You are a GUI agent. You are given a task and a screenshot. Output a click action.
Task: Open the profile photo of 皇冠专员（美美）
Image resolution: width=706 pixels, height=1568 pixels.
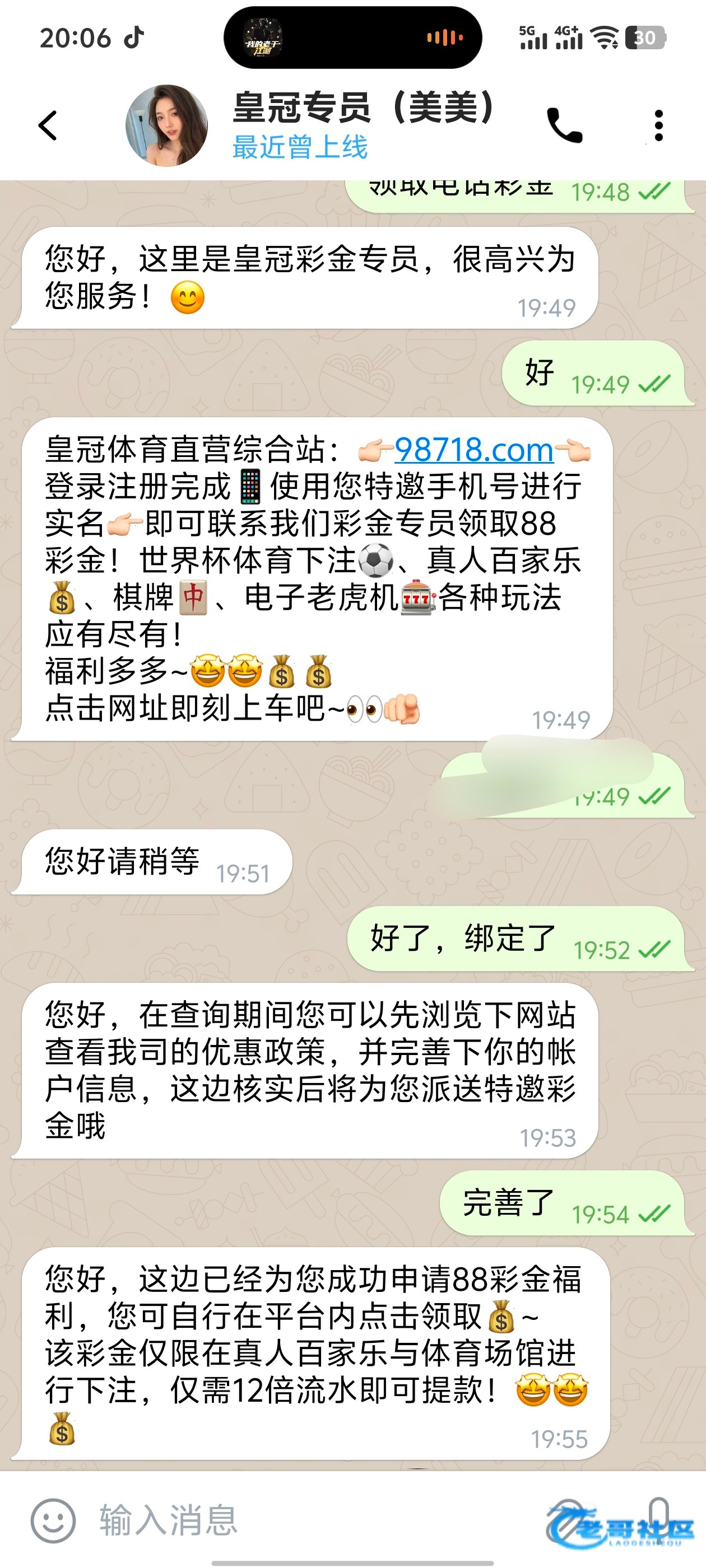[166, 126]
